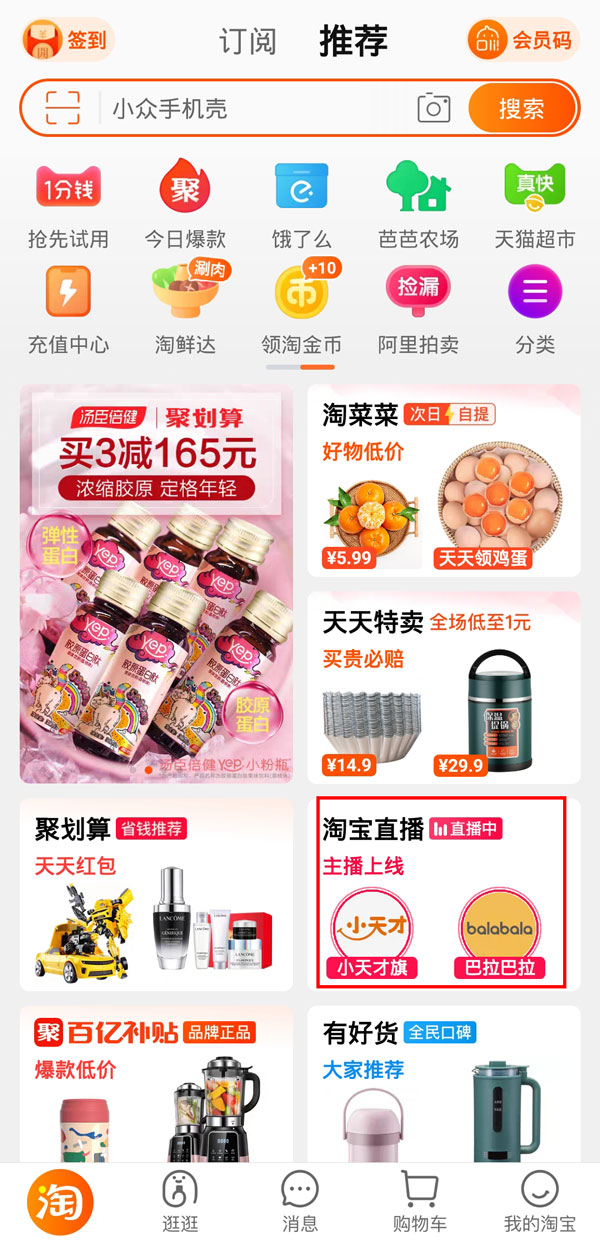
Task: Launch 饿了么 food delivery
Action: pos(301,205)
